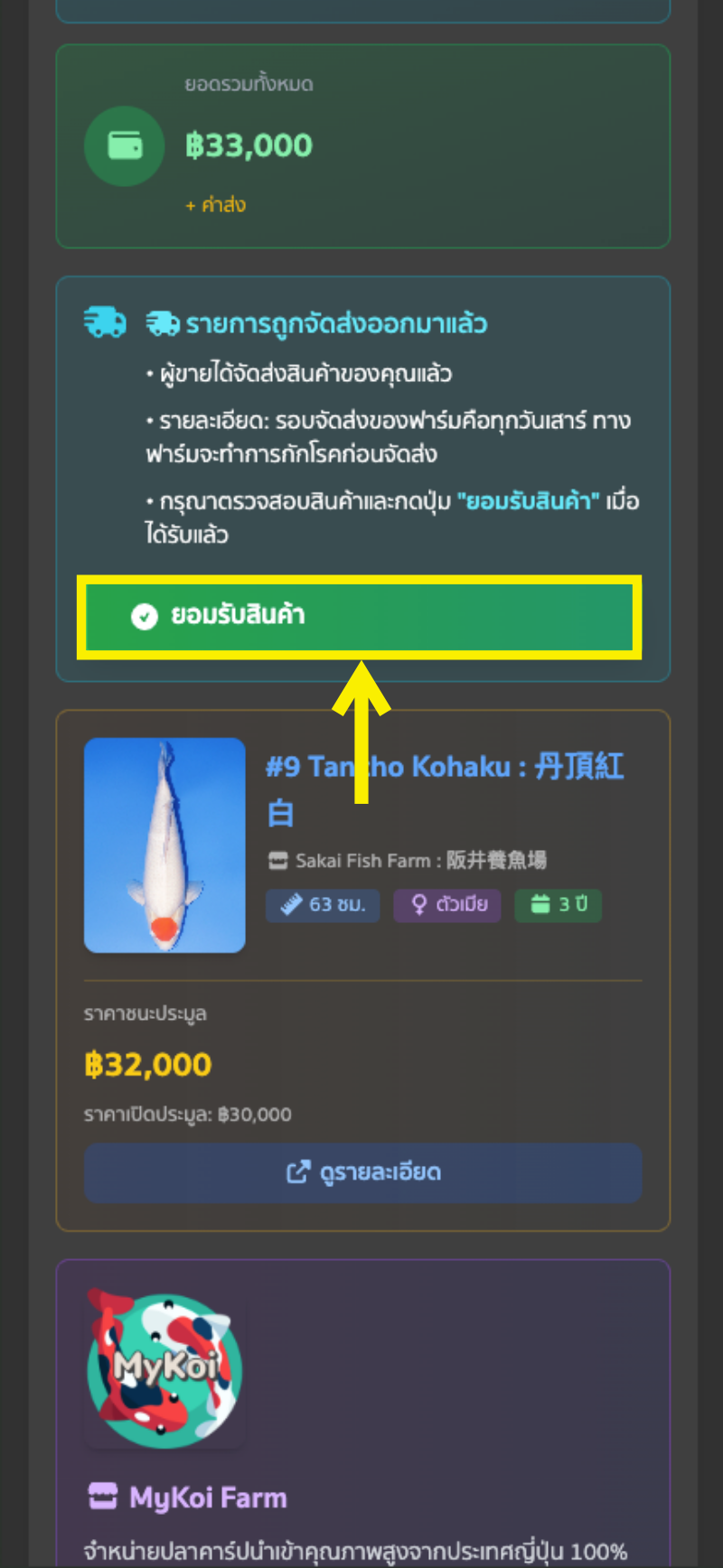The image size is (723, 1568).
Task: Tap the ยอมรับสินค้า confirm button
Action: coord(360,616)
